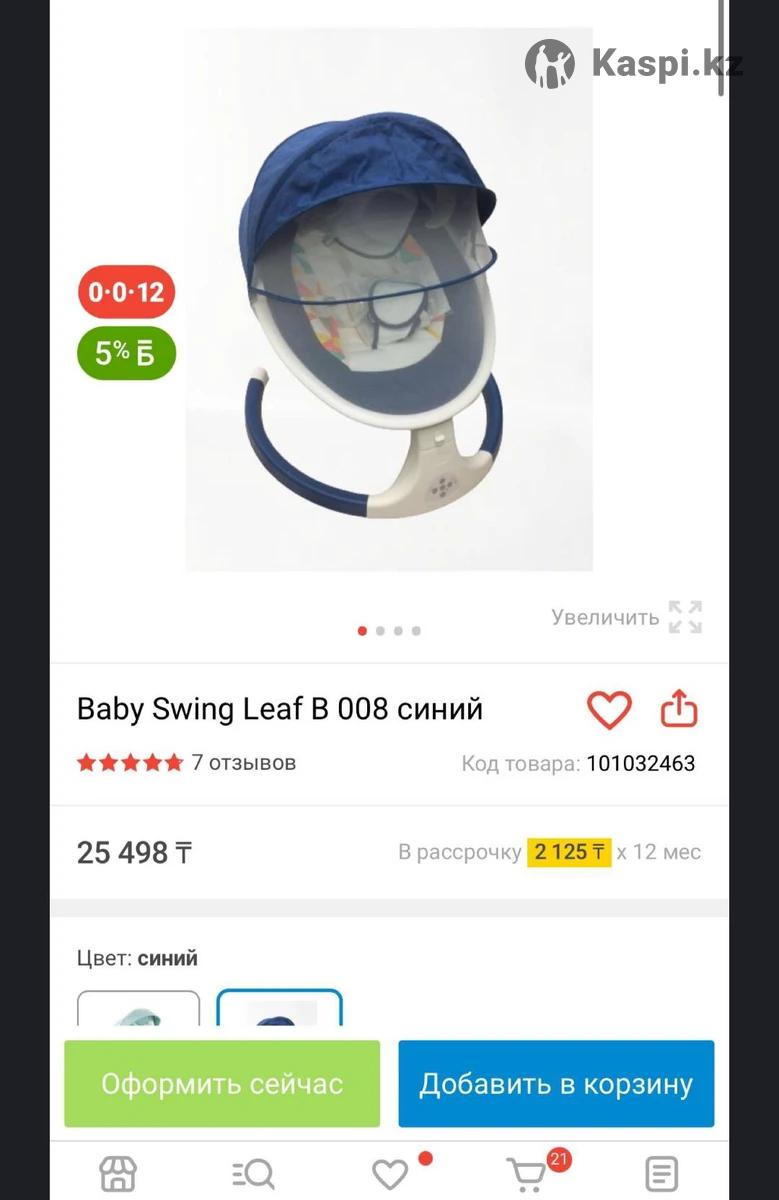Select the blue color option
The width and height of the screenshot is (779, 1200).
click(280, 1008)
